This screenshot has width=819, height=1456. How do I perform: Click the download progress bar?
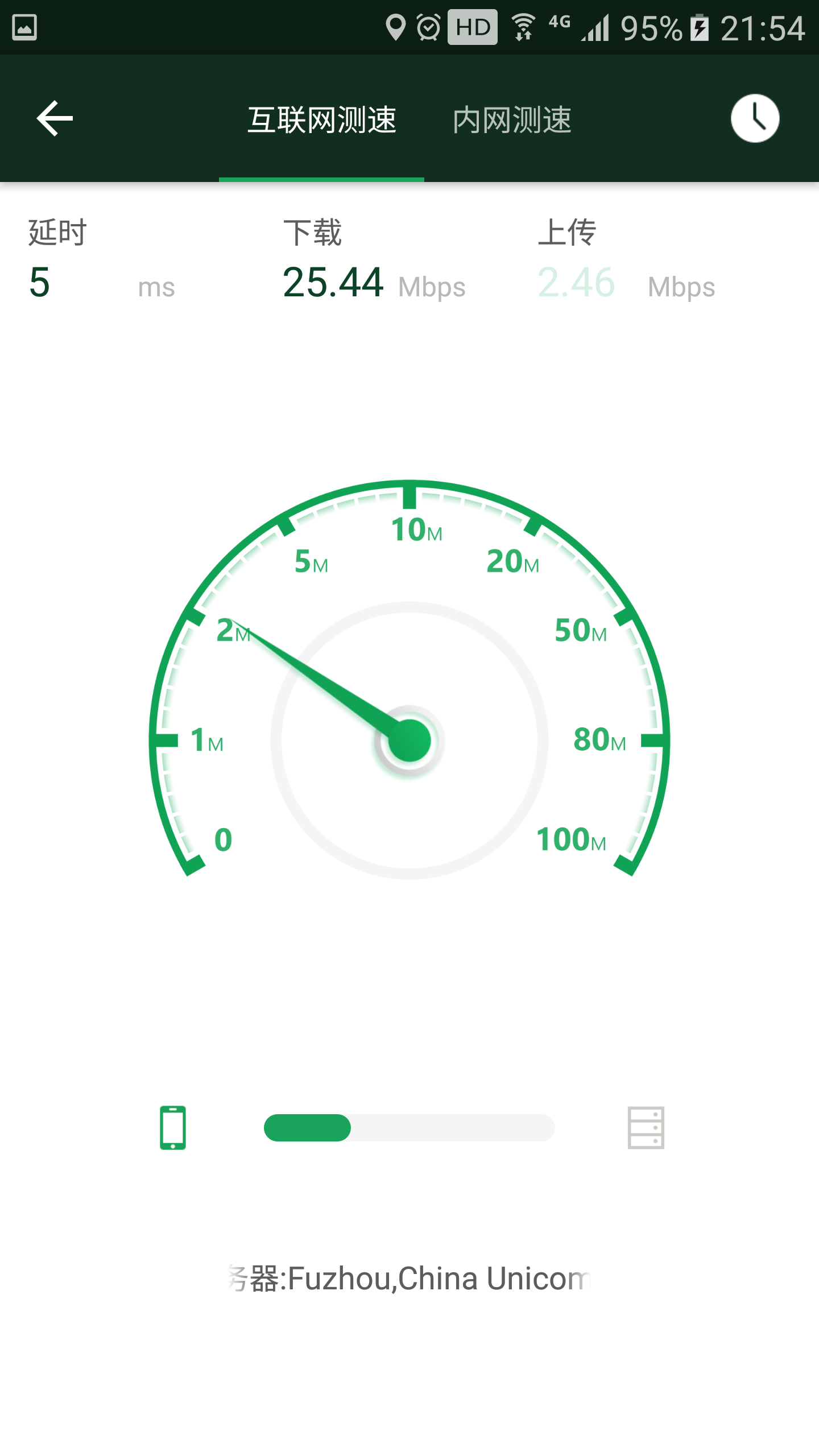click(409, 1128)
